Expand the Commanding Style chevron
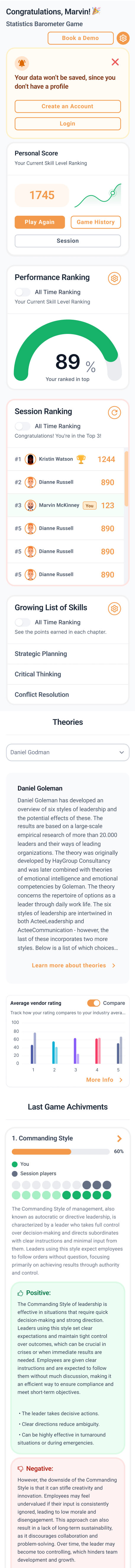Screen dimensions: 135x1568 coord(119,1138)
